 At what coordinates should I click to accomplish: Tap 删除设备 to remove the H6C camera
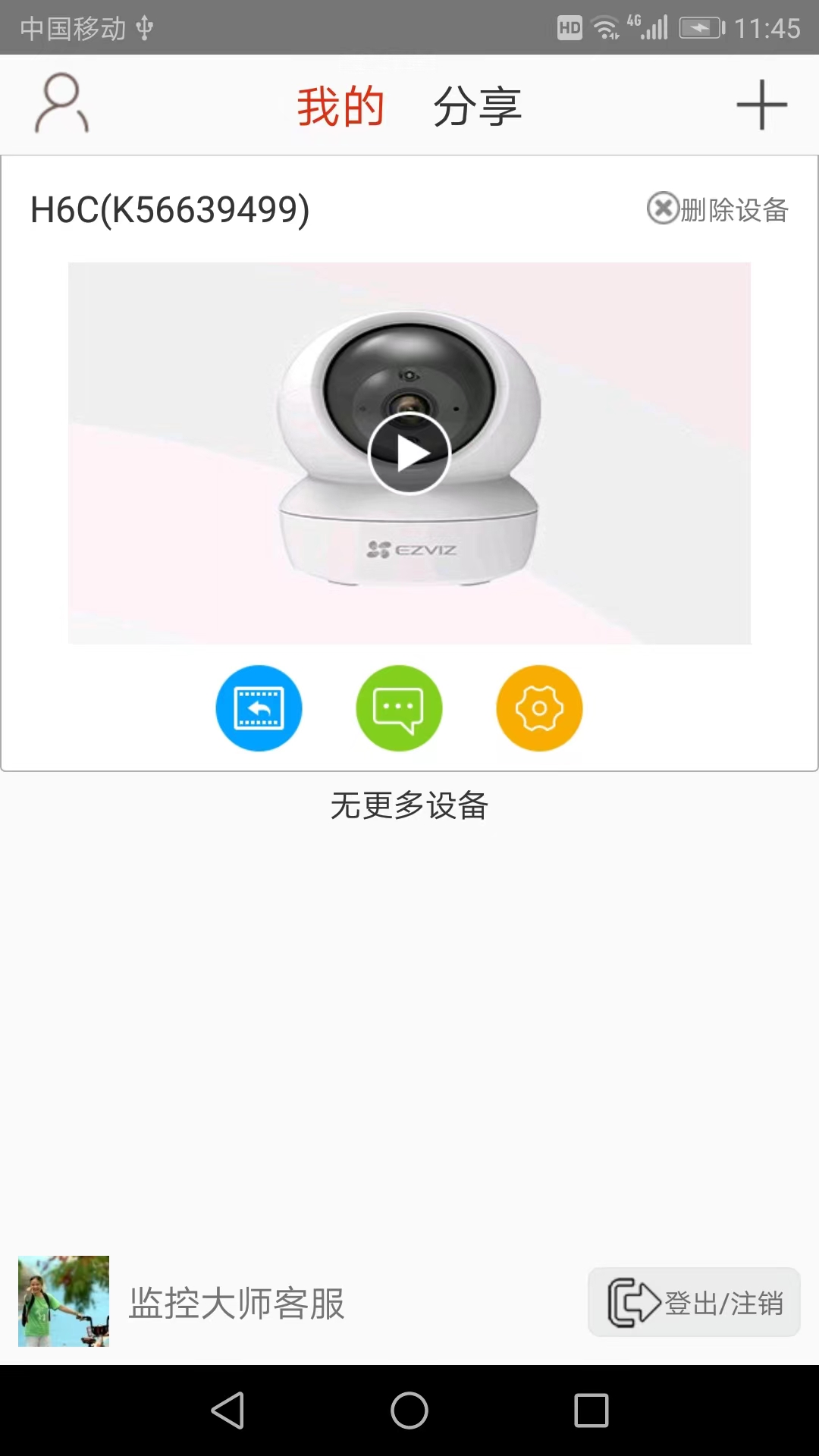[x=717, y=209]
